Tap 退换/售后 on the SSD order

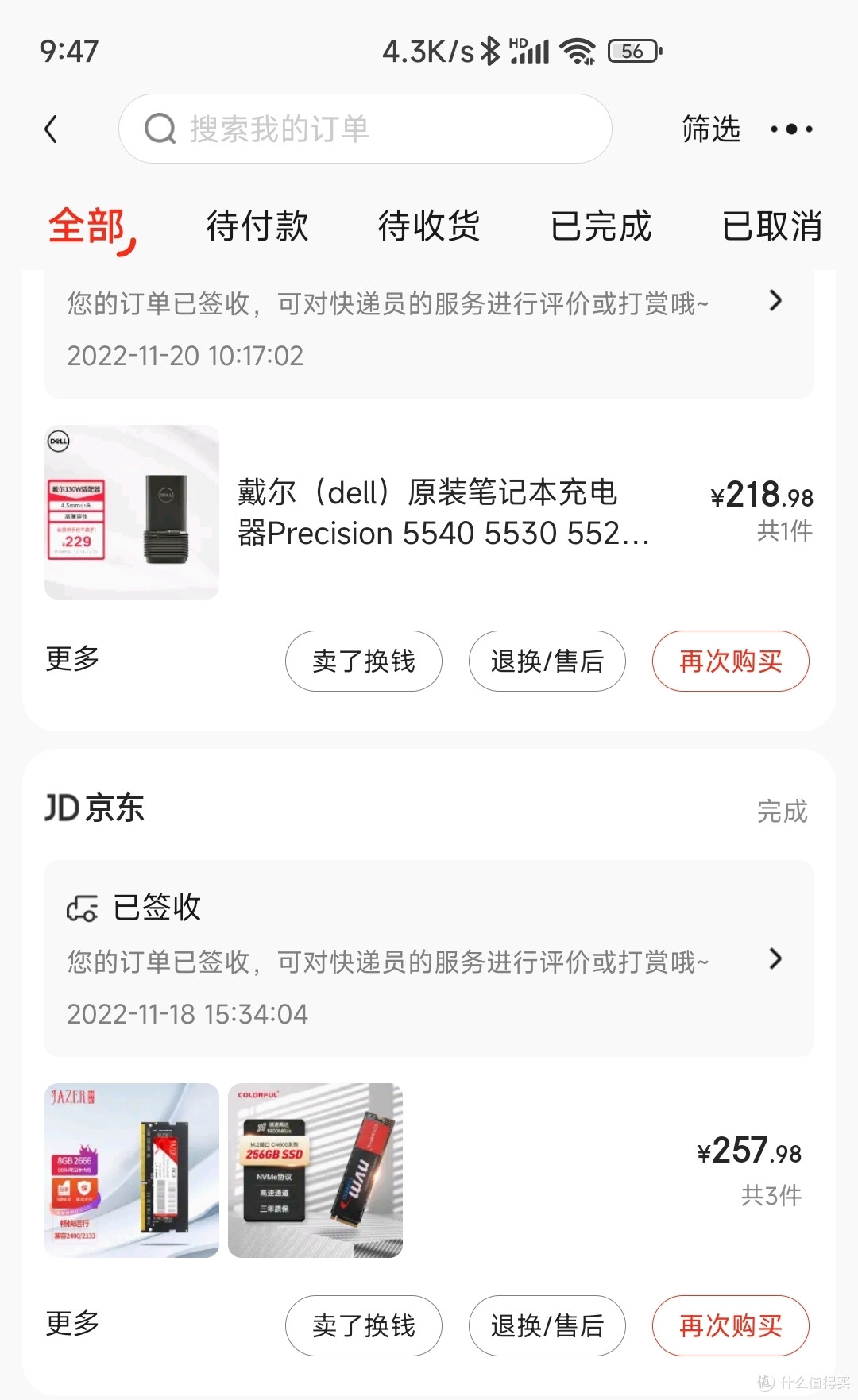pyautogui.click(x=547, y=1325)
